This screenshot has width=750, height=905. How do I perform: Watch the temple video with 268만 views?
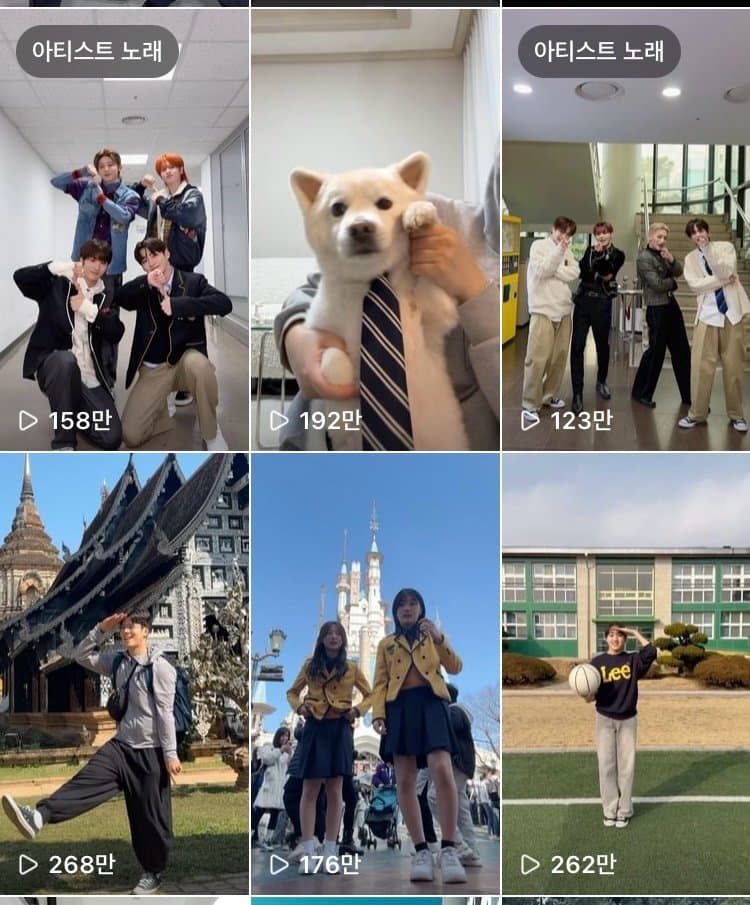point(124,672)
